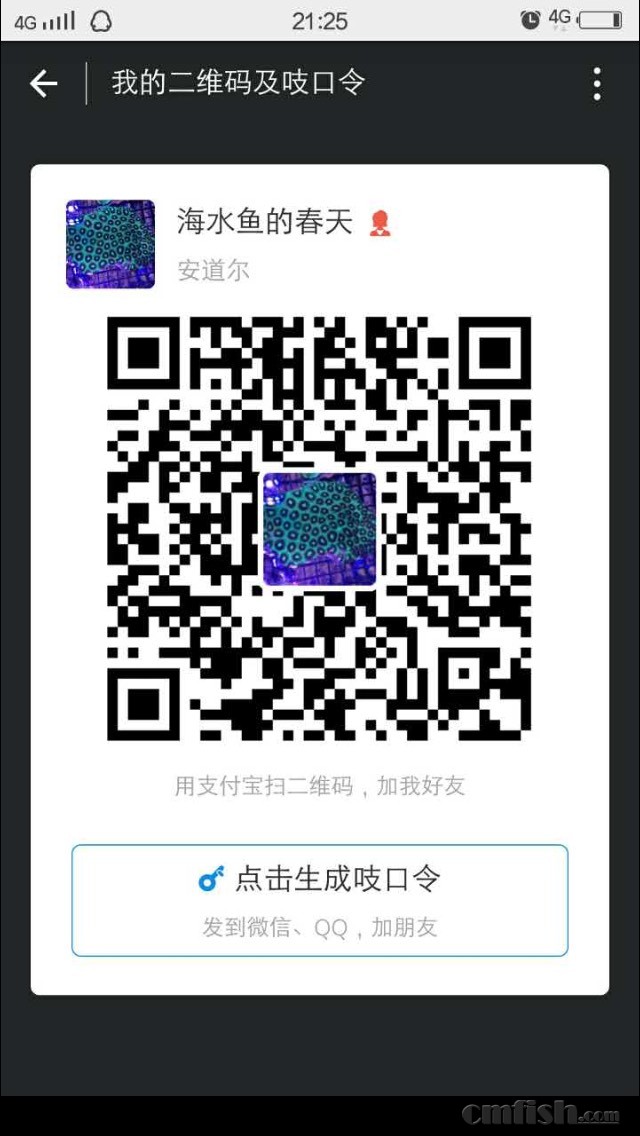Go back using the arrow icon
The width and height of the screenshot is (640, 1136).
click(44, 84)
